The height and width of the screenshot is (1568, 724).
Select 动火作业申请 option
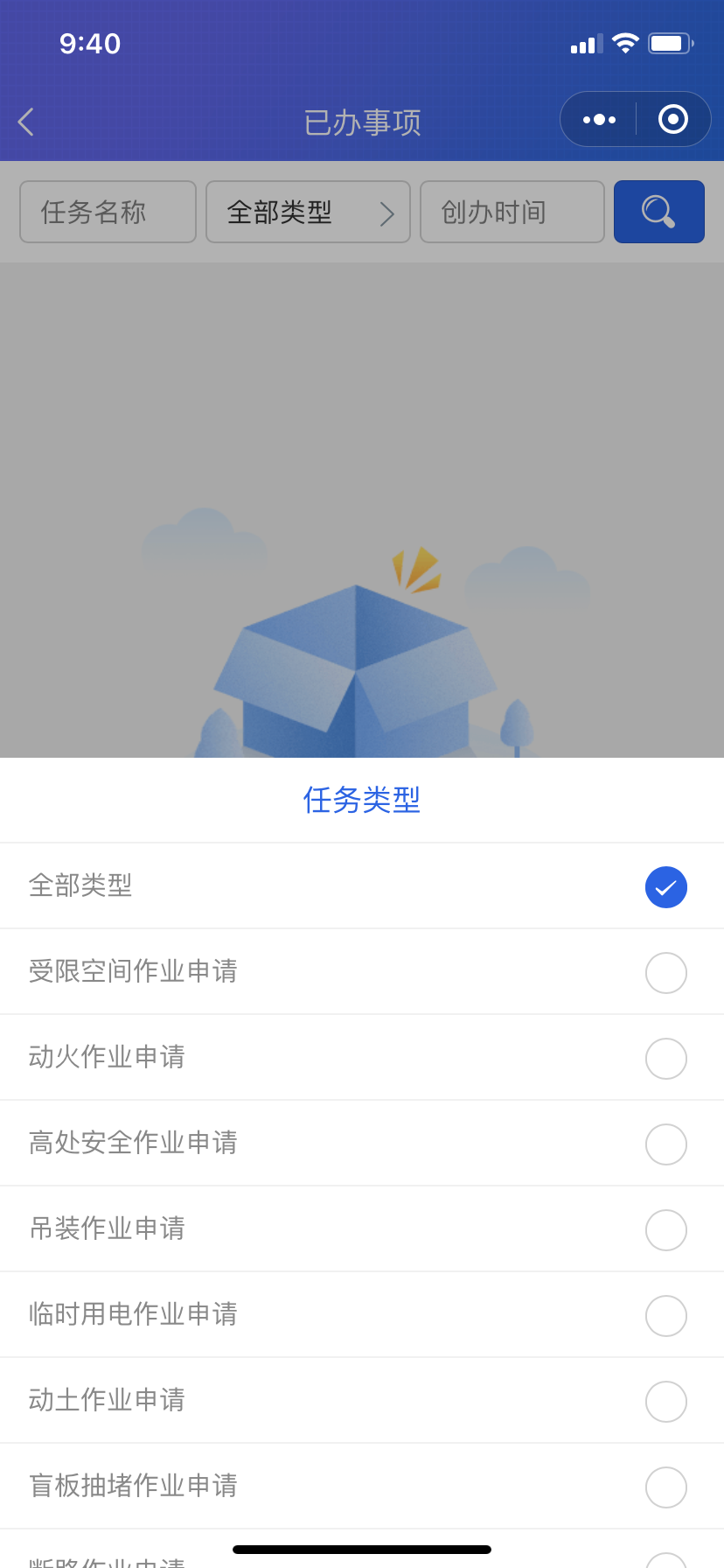(362, 1058)
